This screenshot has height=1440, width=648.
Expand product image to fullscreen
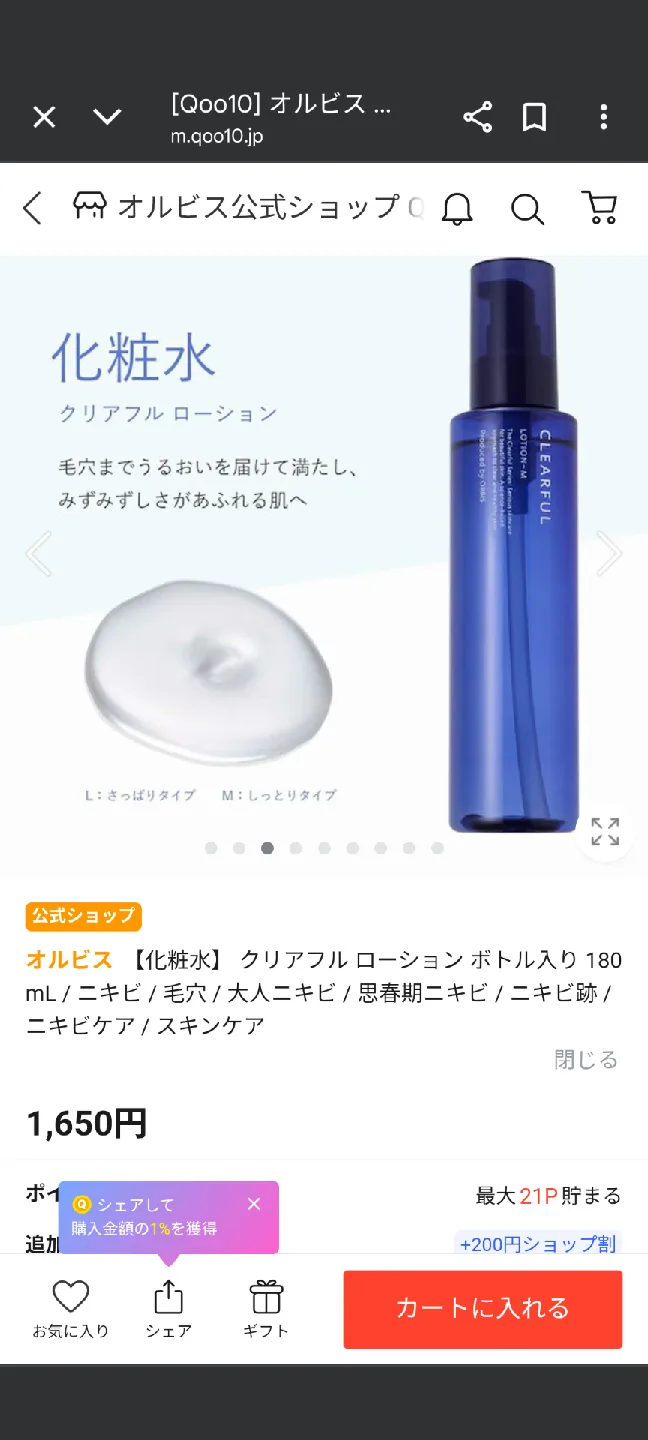(605, 832)
